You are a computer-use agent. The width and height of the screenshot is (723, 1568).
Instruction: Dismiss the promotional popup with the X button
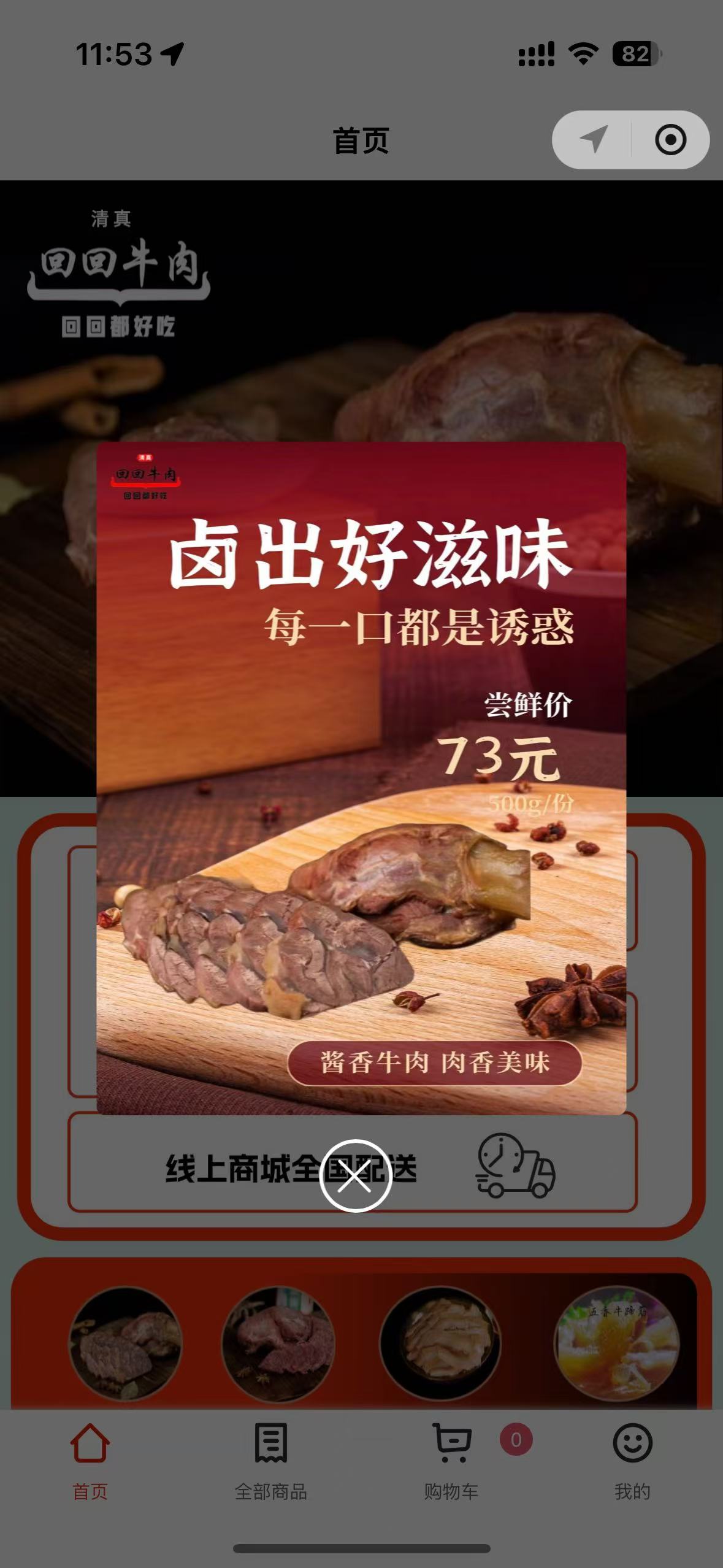tap(355, 1175)
